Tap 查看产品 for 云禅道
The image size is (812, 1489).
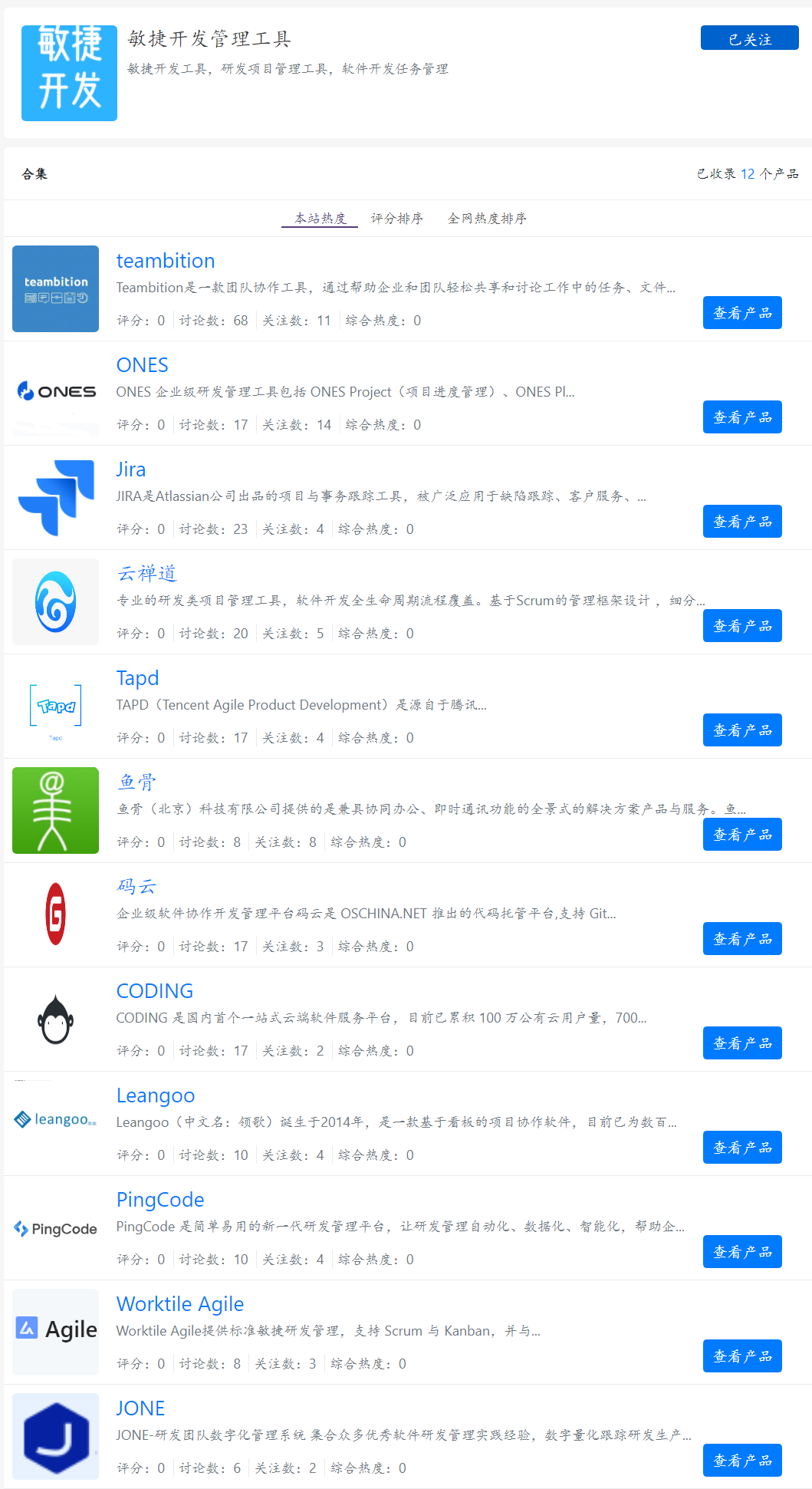pyautogui.click(x=741, y=626)
